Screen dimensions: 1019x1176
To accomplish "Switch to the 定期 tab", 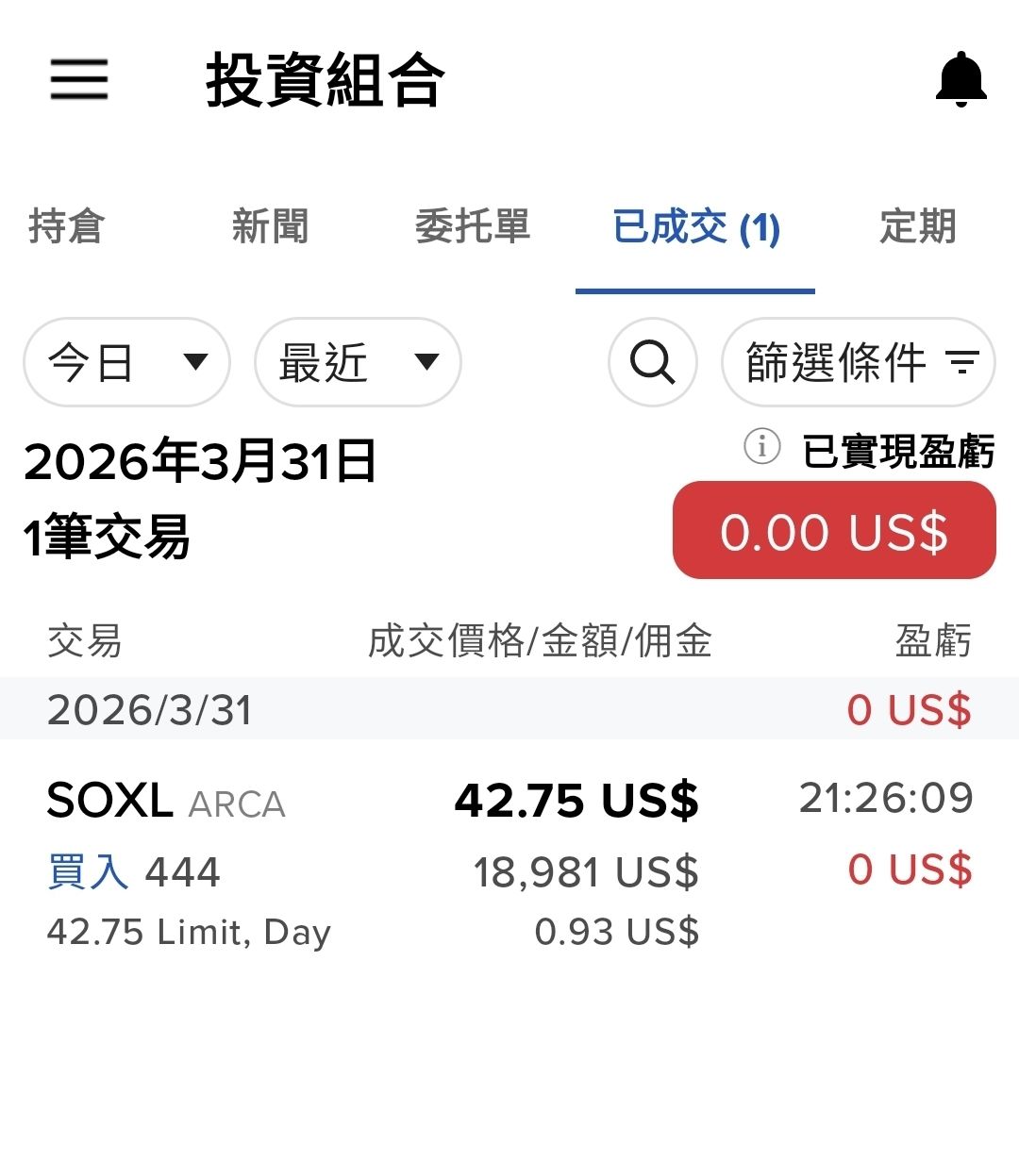I will click(917, 227).
